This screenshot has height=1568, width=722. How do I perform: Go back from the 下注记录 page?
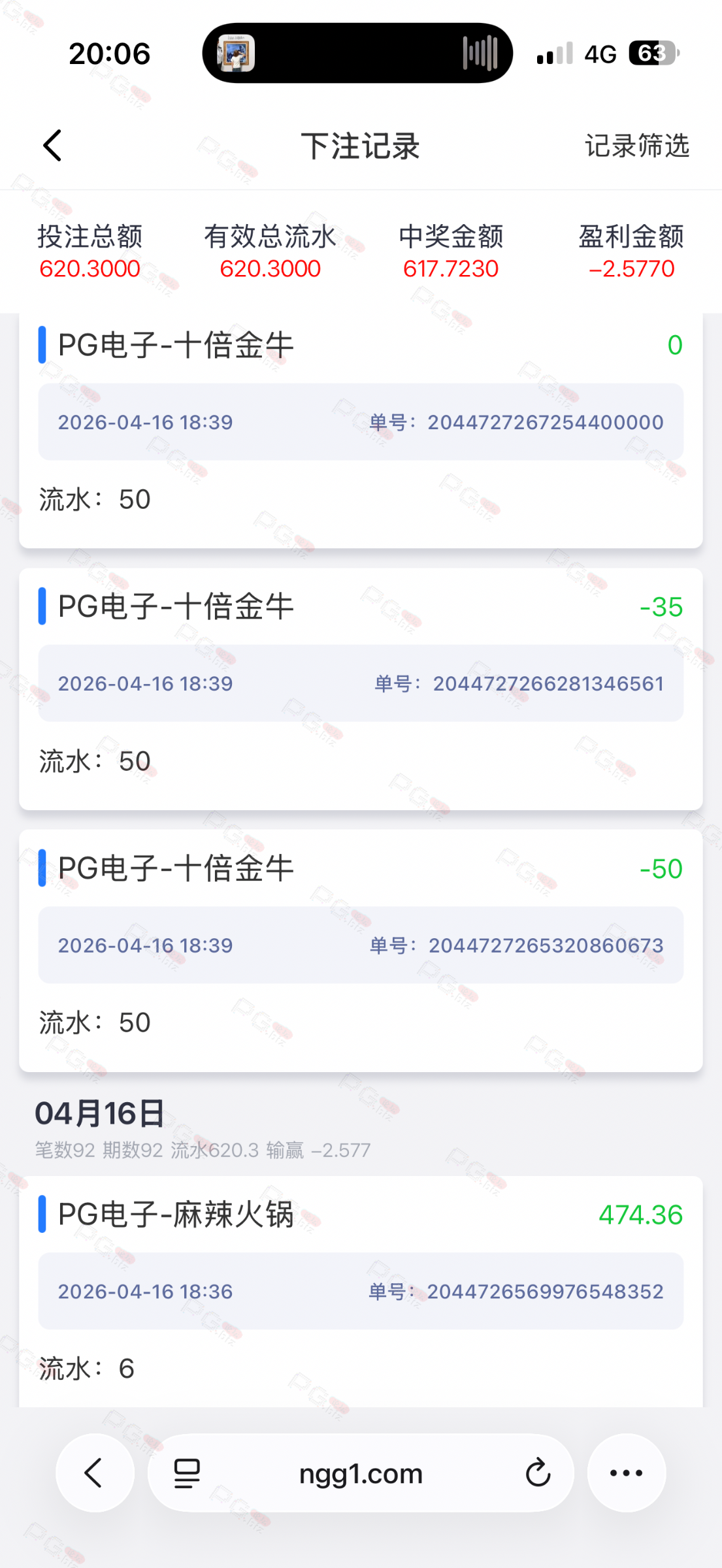pyautogui.click(x=52, y=145)
